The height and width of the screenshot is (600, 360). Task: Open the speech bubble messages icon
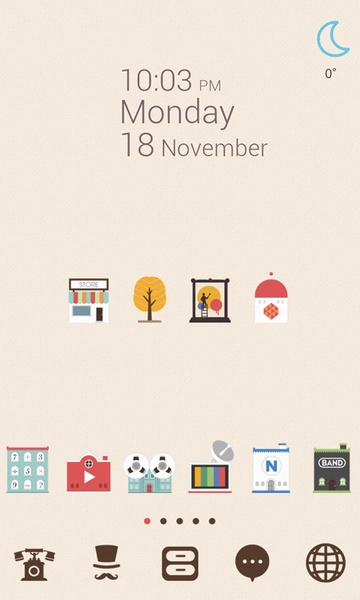(252, 563)
